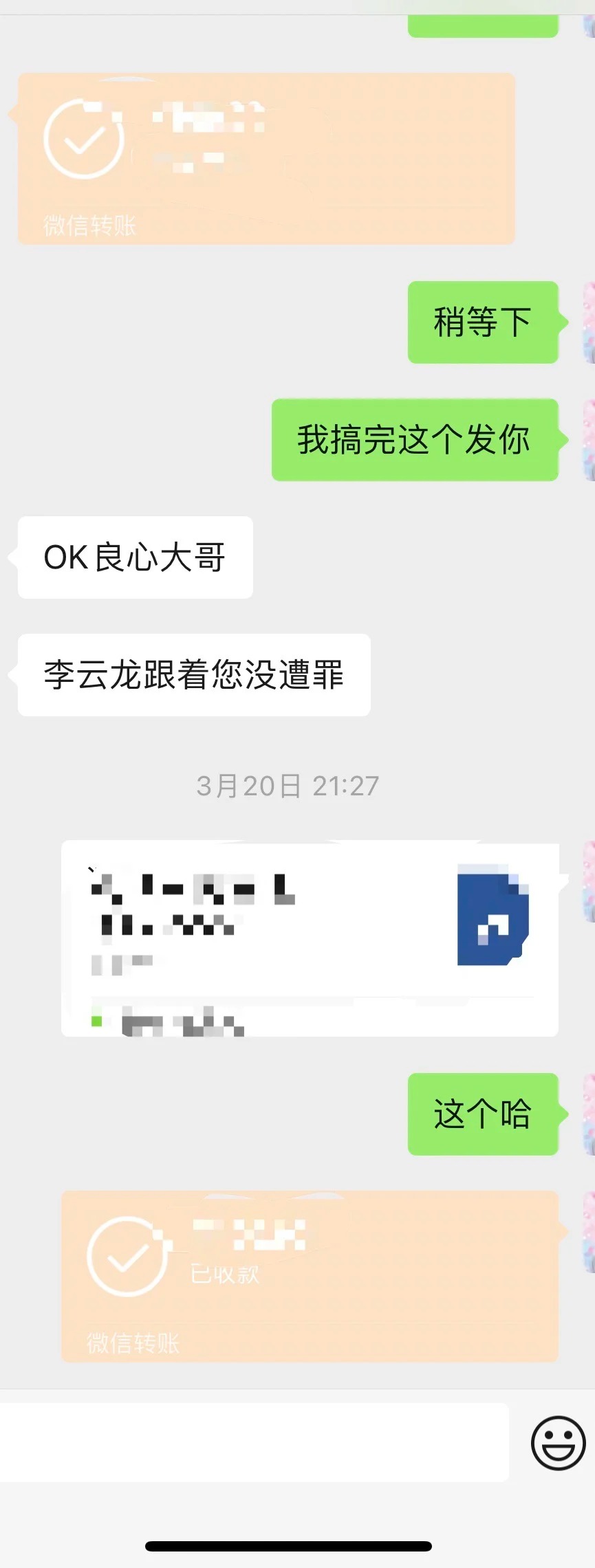
Task: Open the 已收款 transfer receipt
Action: 310,1275
